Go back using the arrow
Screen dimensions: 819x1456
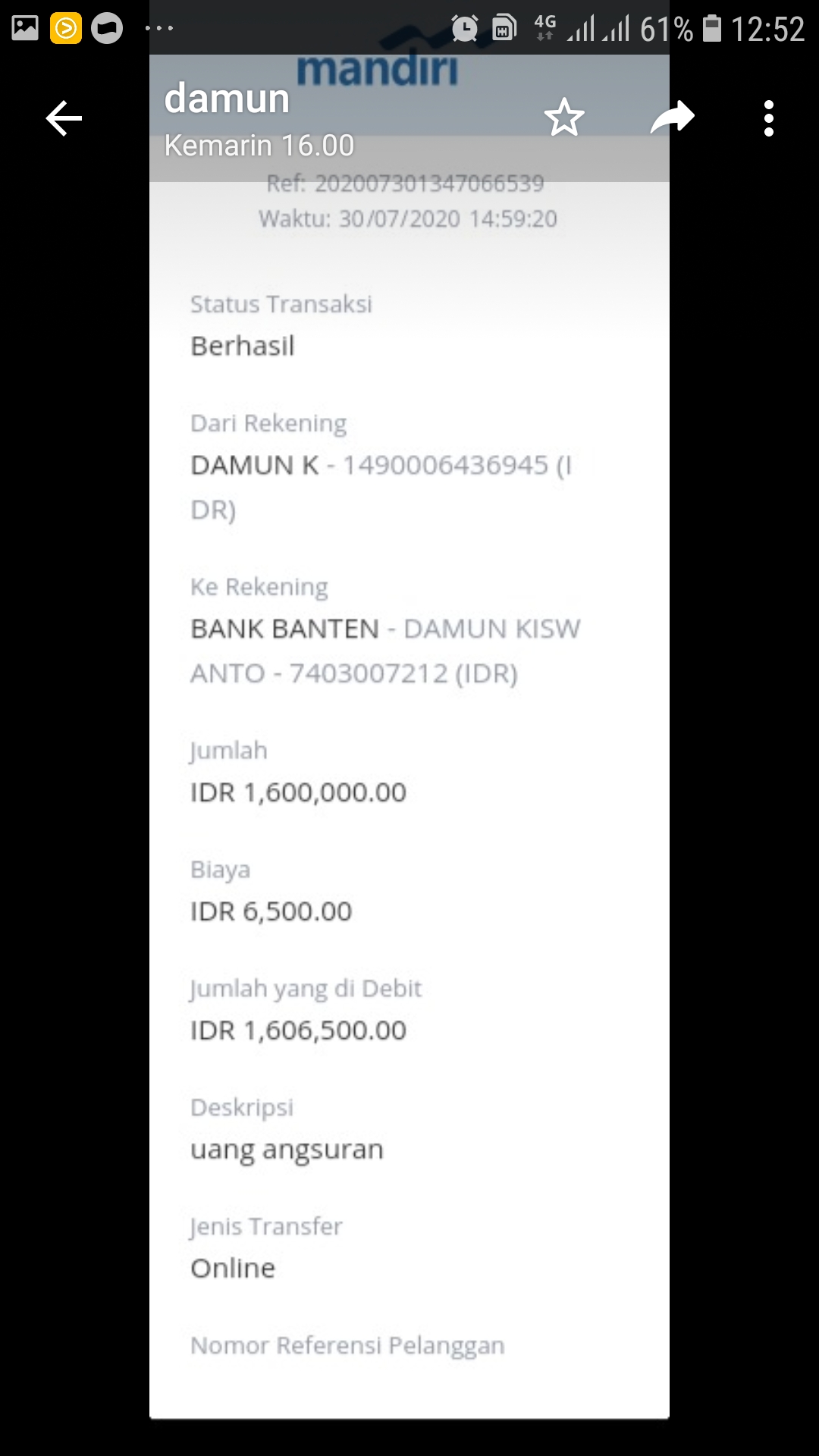pos(64,118)
